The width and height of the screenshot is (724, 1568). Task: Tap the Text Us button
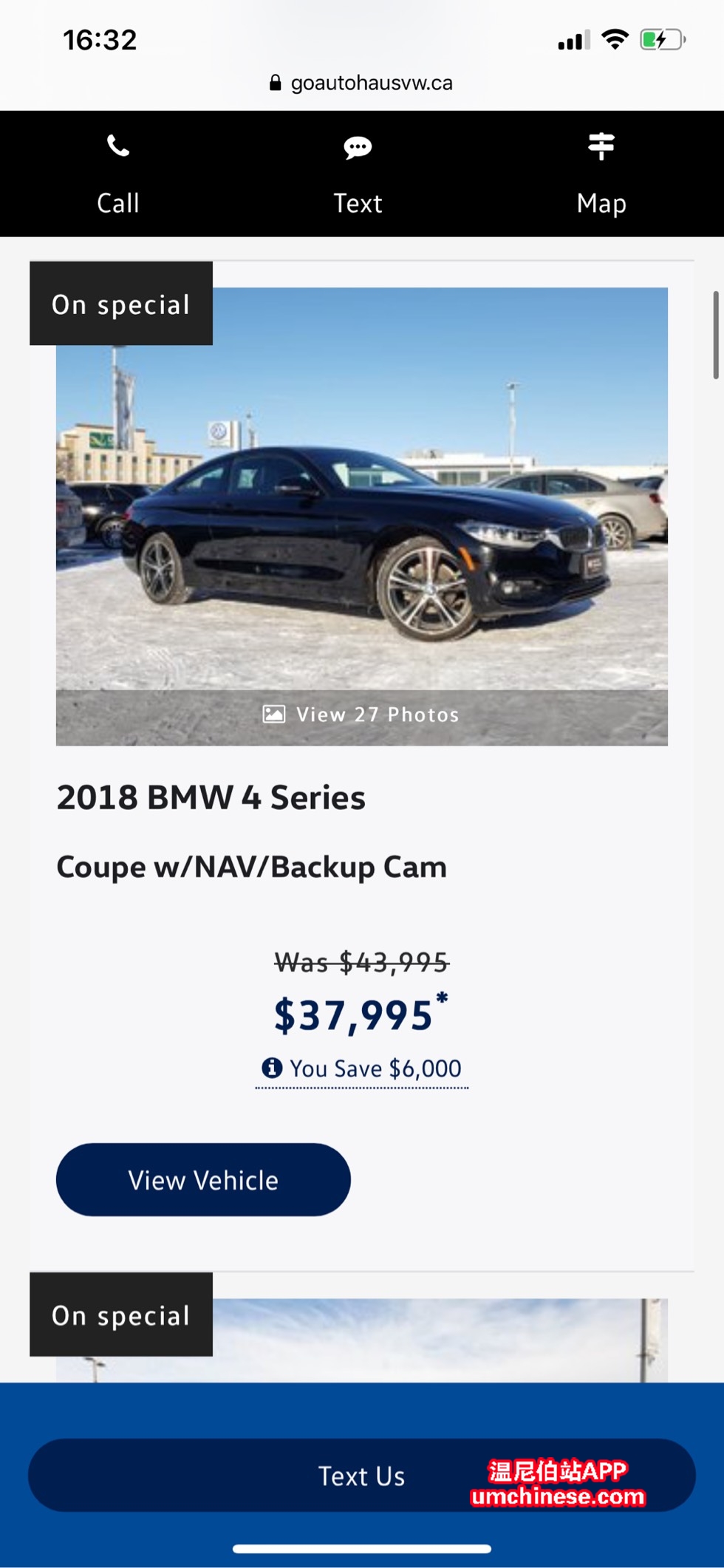pyautogui.click(x=361, y=1476)
